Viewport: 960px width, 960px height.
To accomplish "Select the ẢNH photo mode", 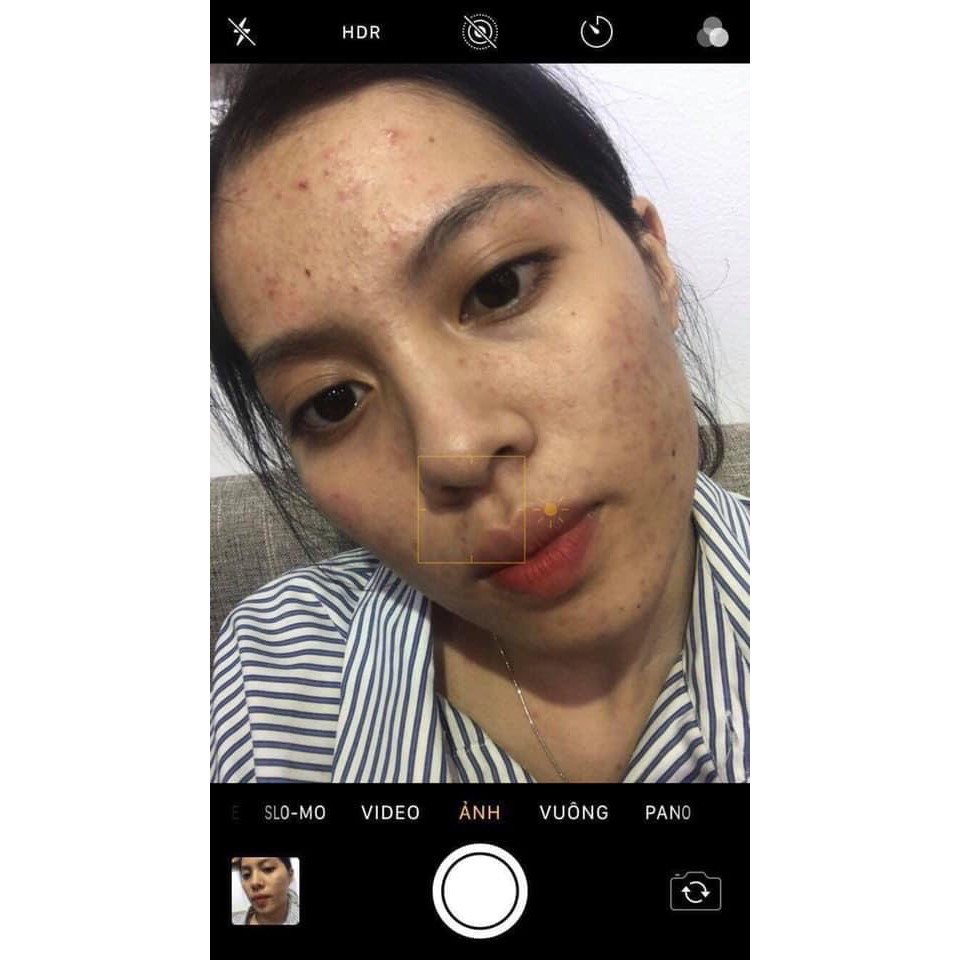I will click(x=480, y=813).
